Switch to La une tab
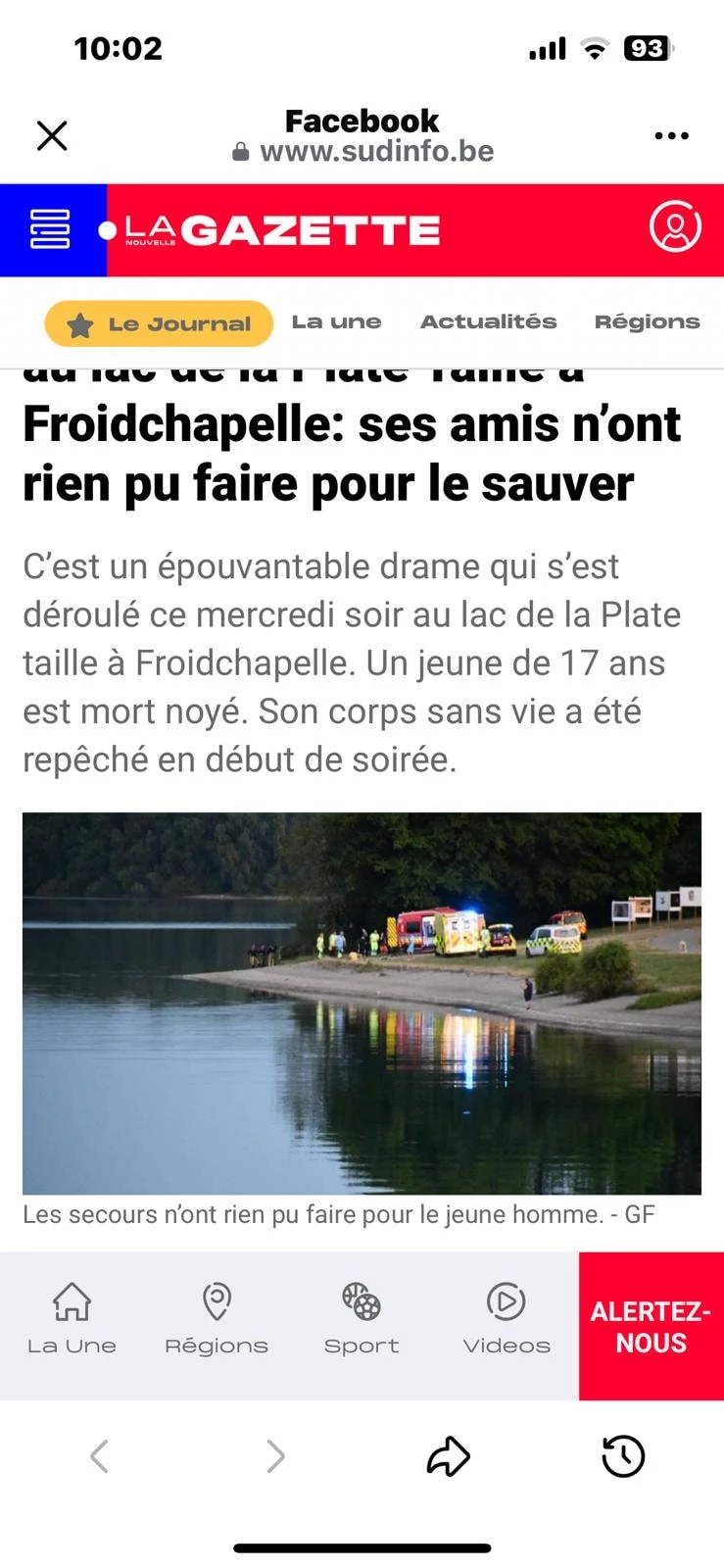 point(336,321)
